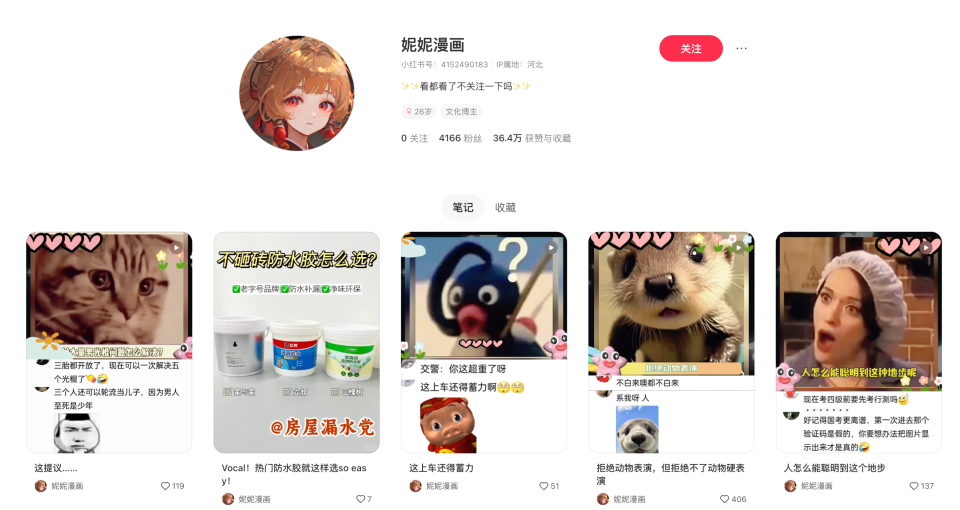Open the 这提议…… note

pos(109,342)
